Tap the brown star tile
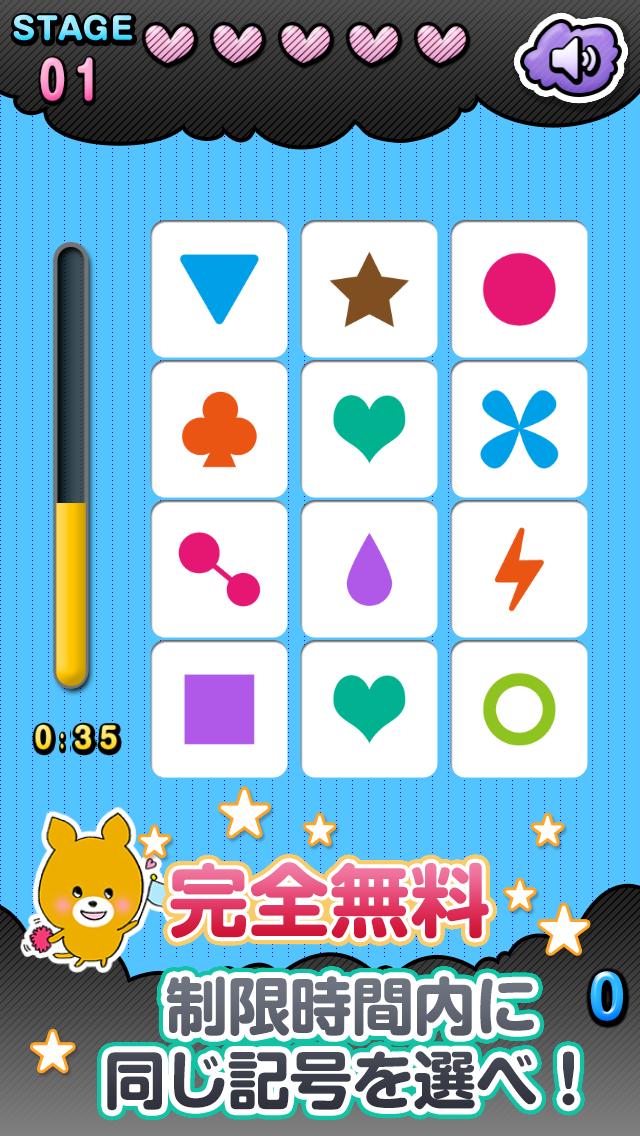 (369, 289)
